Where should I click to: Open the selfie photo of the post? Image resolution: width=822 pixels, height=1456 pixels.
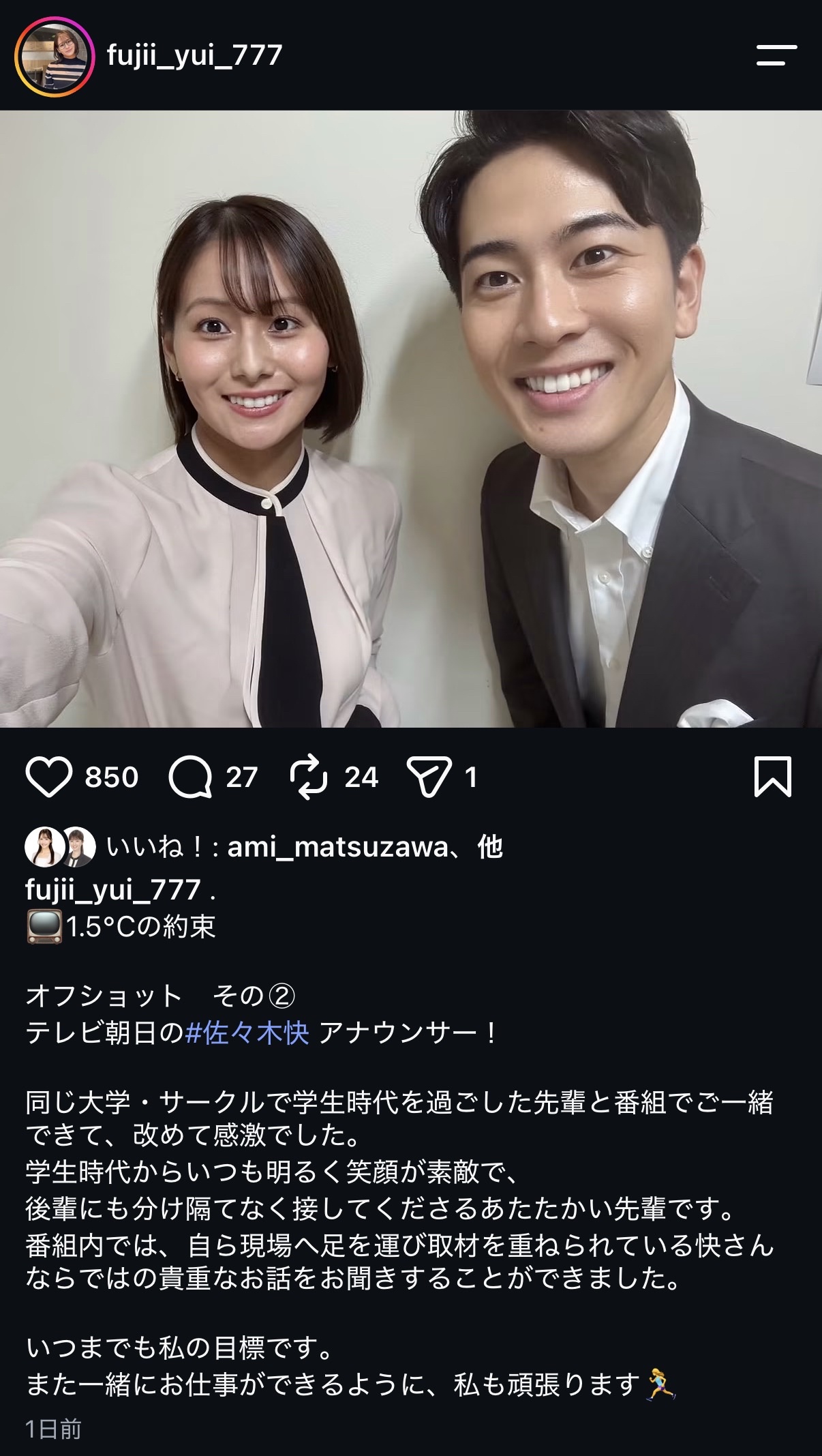click(x=411, y=419)
